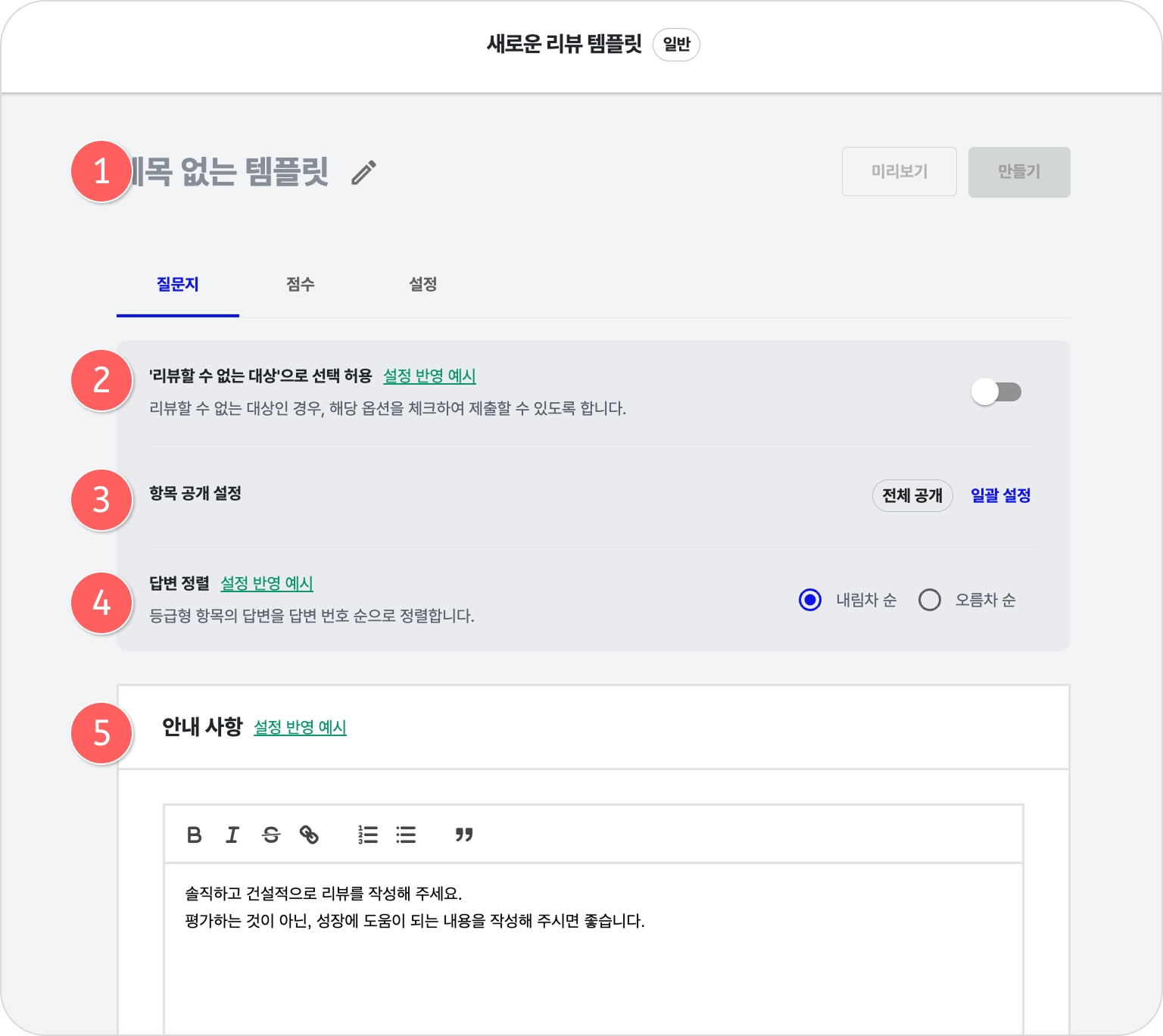Insert a bulleted list in the editor
1163x1036 pixels.
point(406,835)
